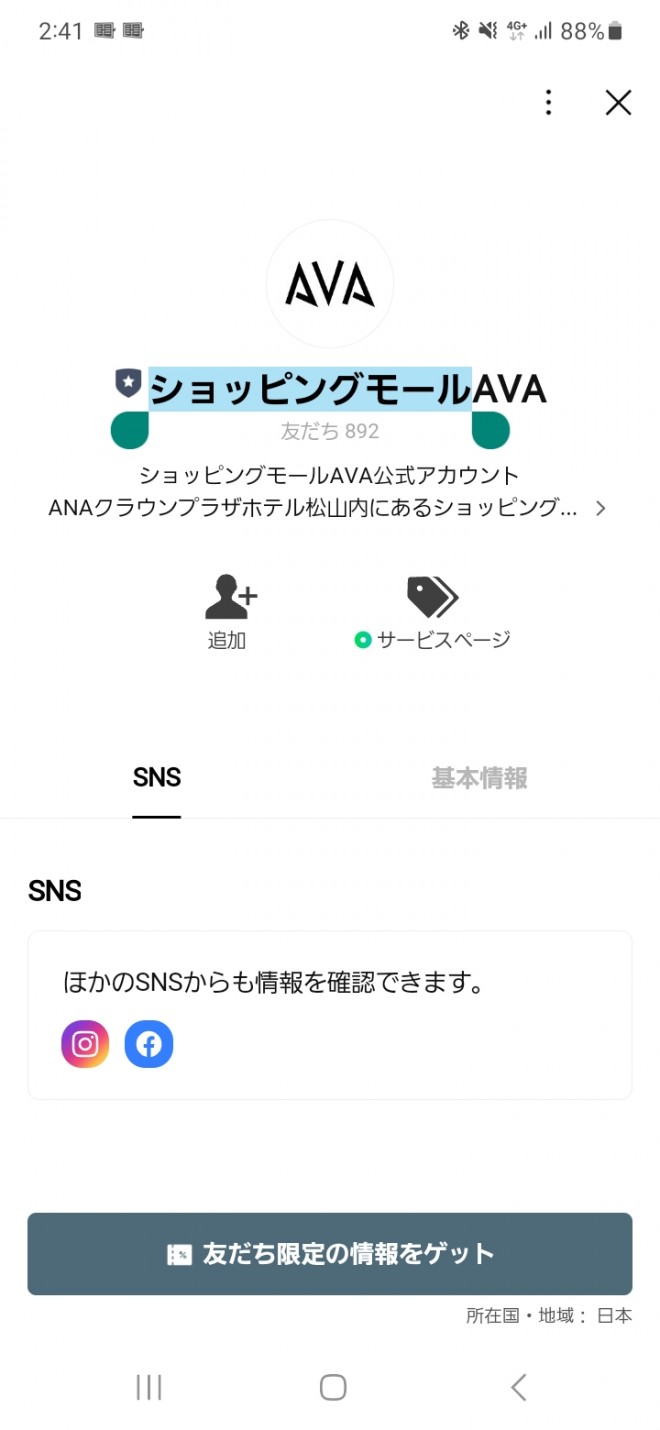Go back using the system back button
Viewport: 660px width, 1430px height.
517,1387
